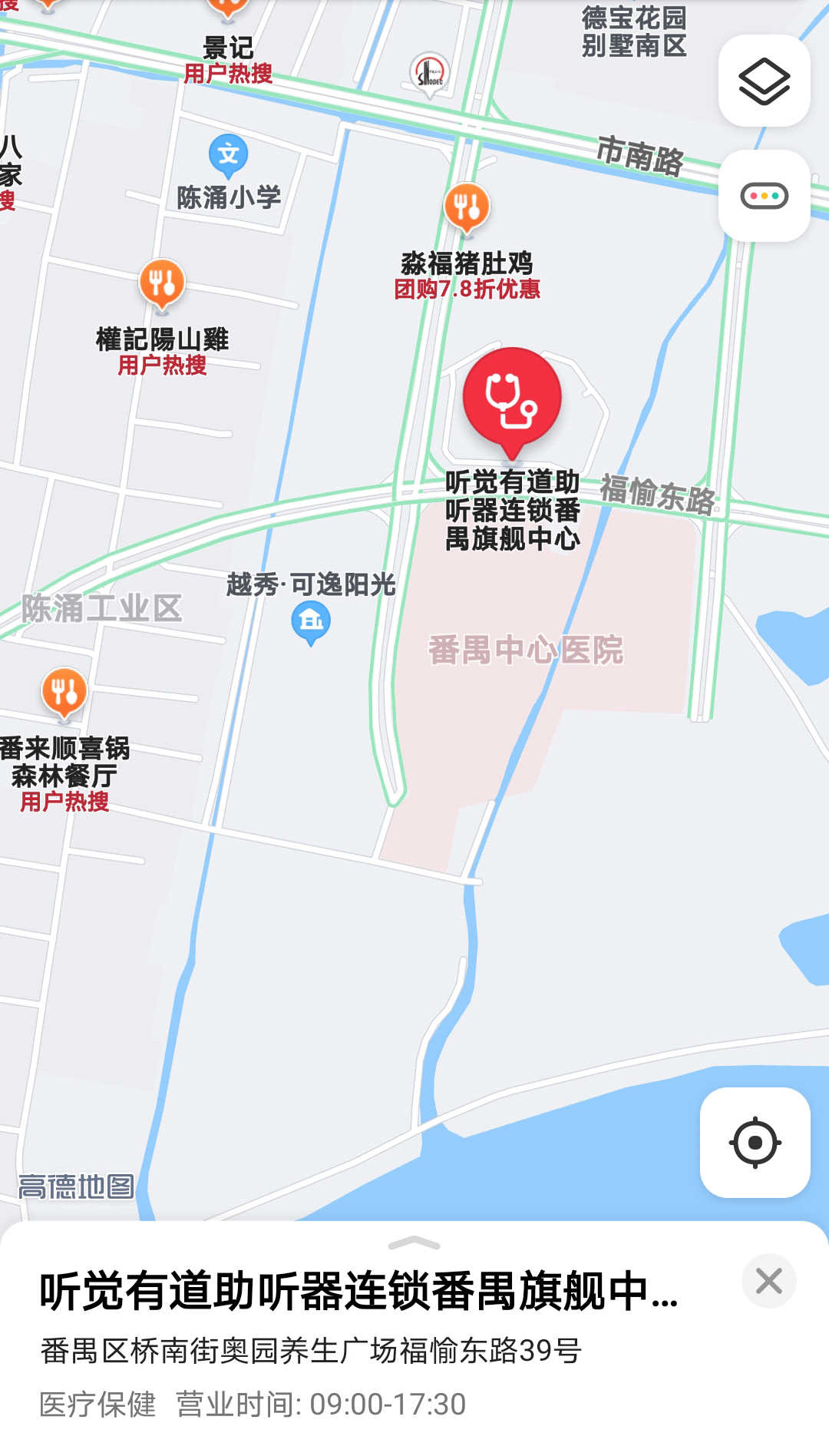The width and height of the screenshot is (829, 1456).
Task: Tap the Sinopec gas station marker
Action: (429, 73)
